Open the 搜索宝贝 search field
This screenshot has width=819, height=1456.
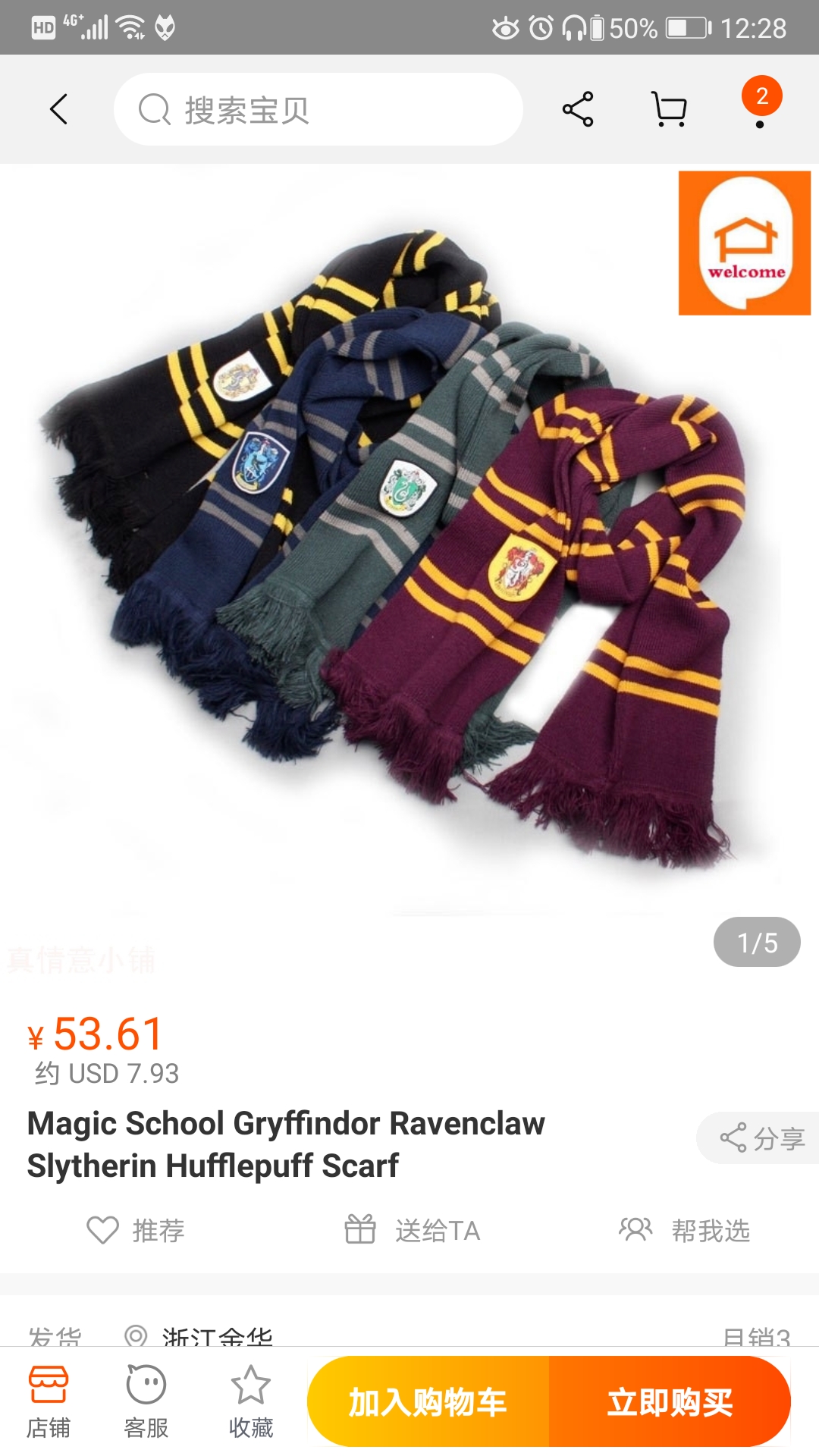click(318, 109)
